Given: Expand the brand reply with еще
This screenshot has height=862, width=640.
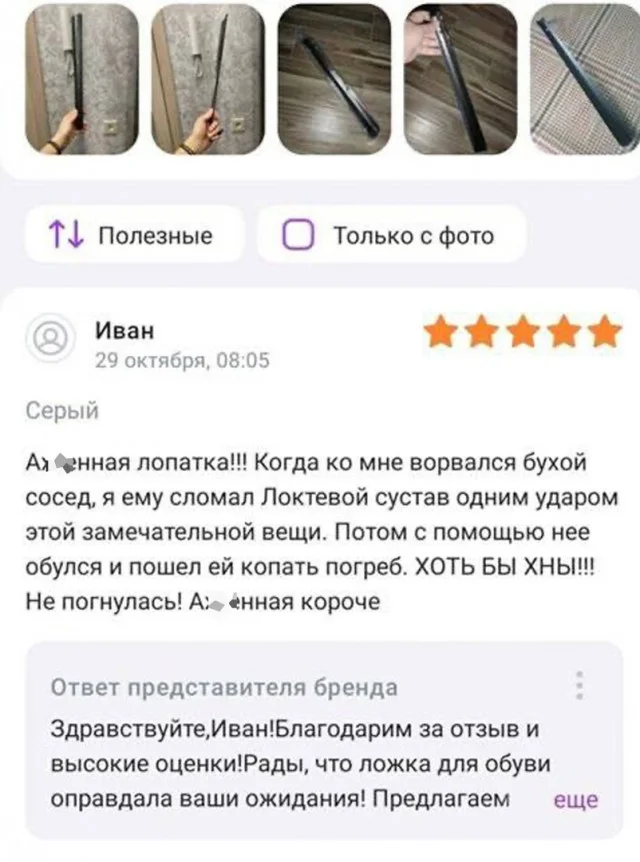Looking at the screenshot, I should click(x=575, y=799).
